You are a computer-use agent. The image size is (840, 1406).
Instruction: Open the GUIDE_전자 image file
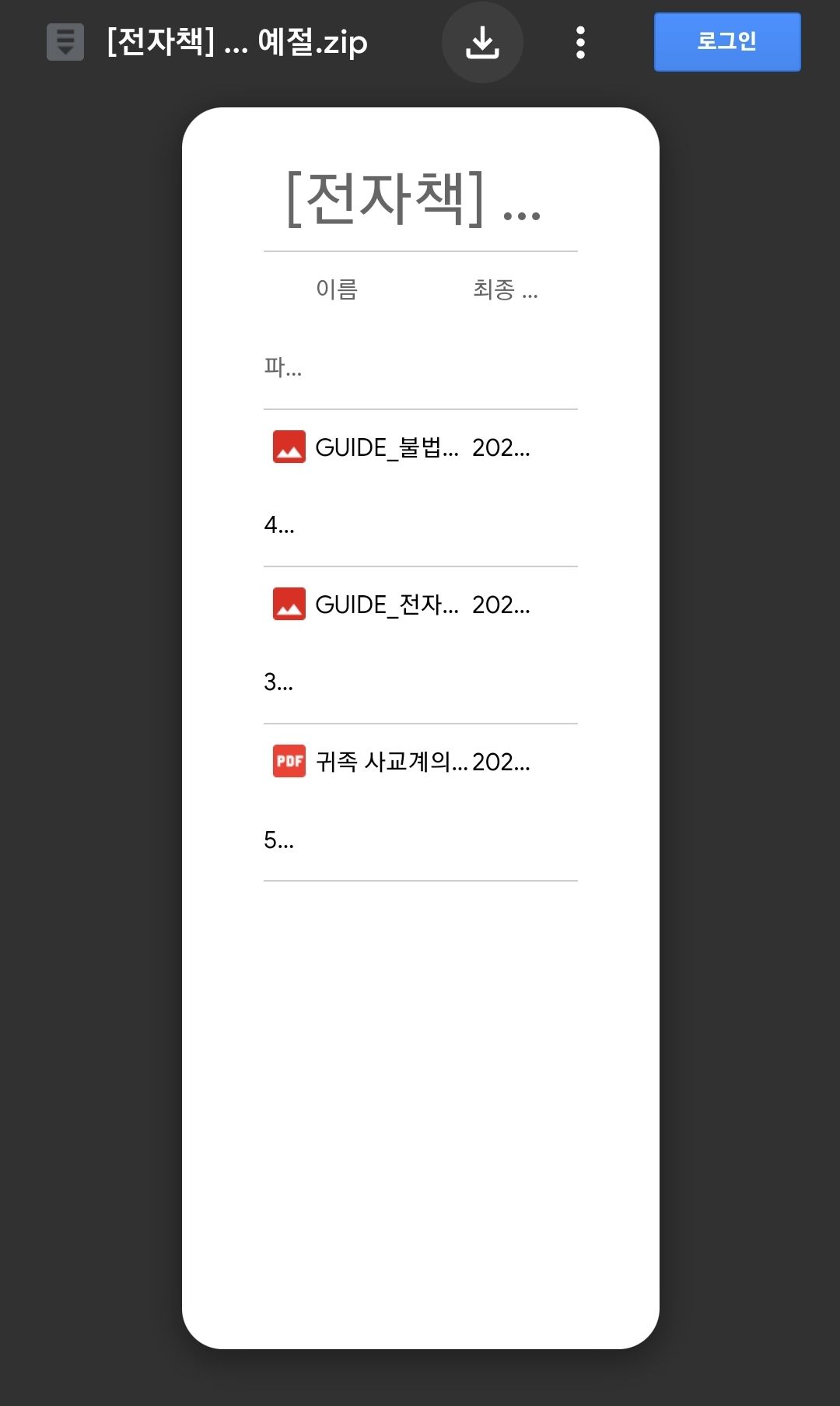(386, 605)
